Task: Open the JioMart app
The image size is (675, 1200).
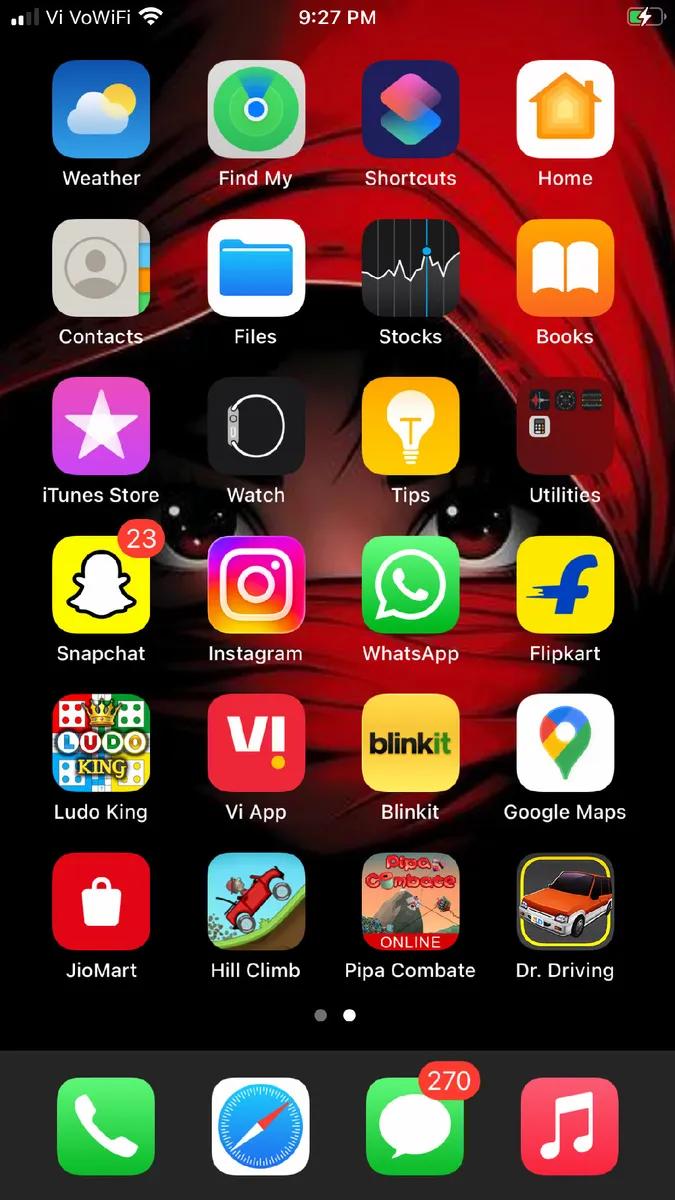Action: point(101,901)
